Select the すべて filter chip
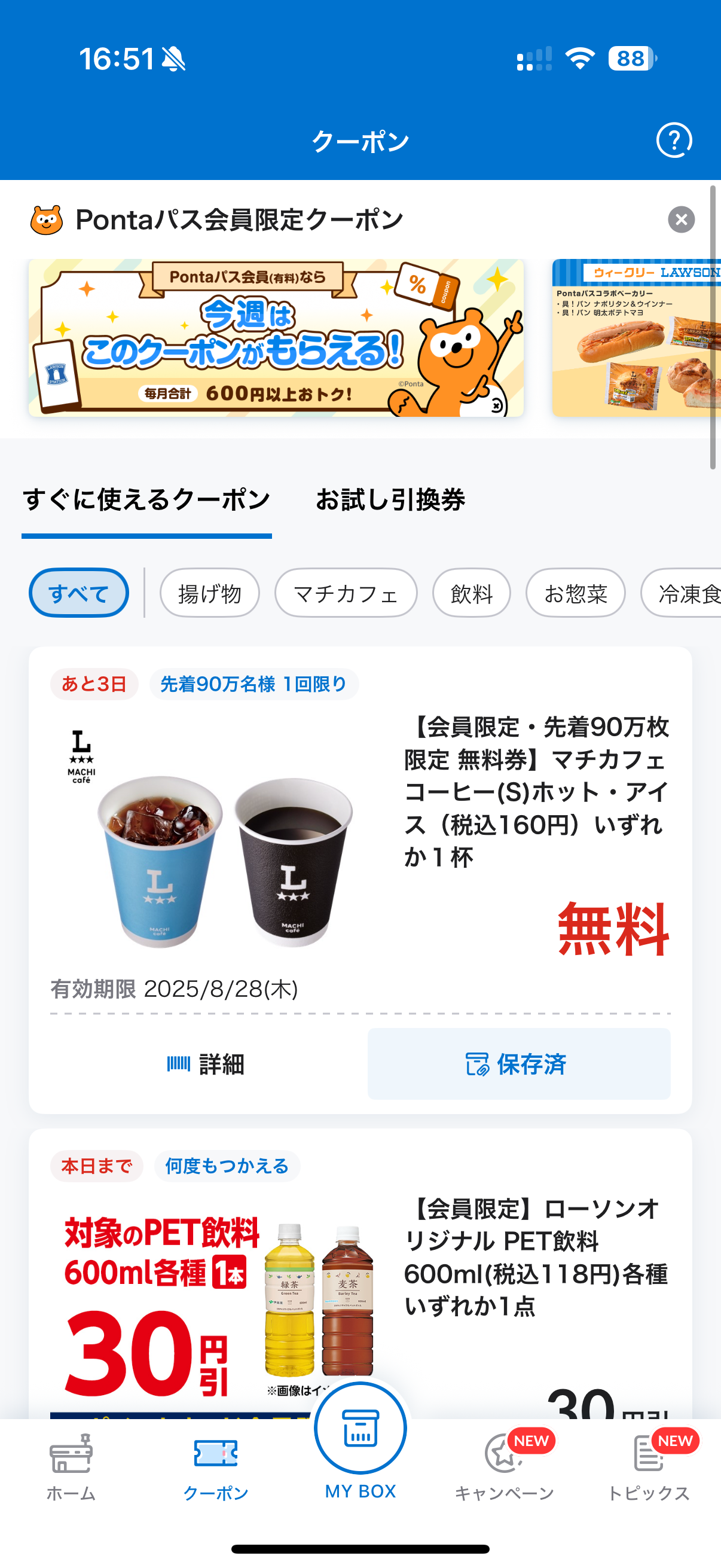721x1568 pixels. (78, 592)
